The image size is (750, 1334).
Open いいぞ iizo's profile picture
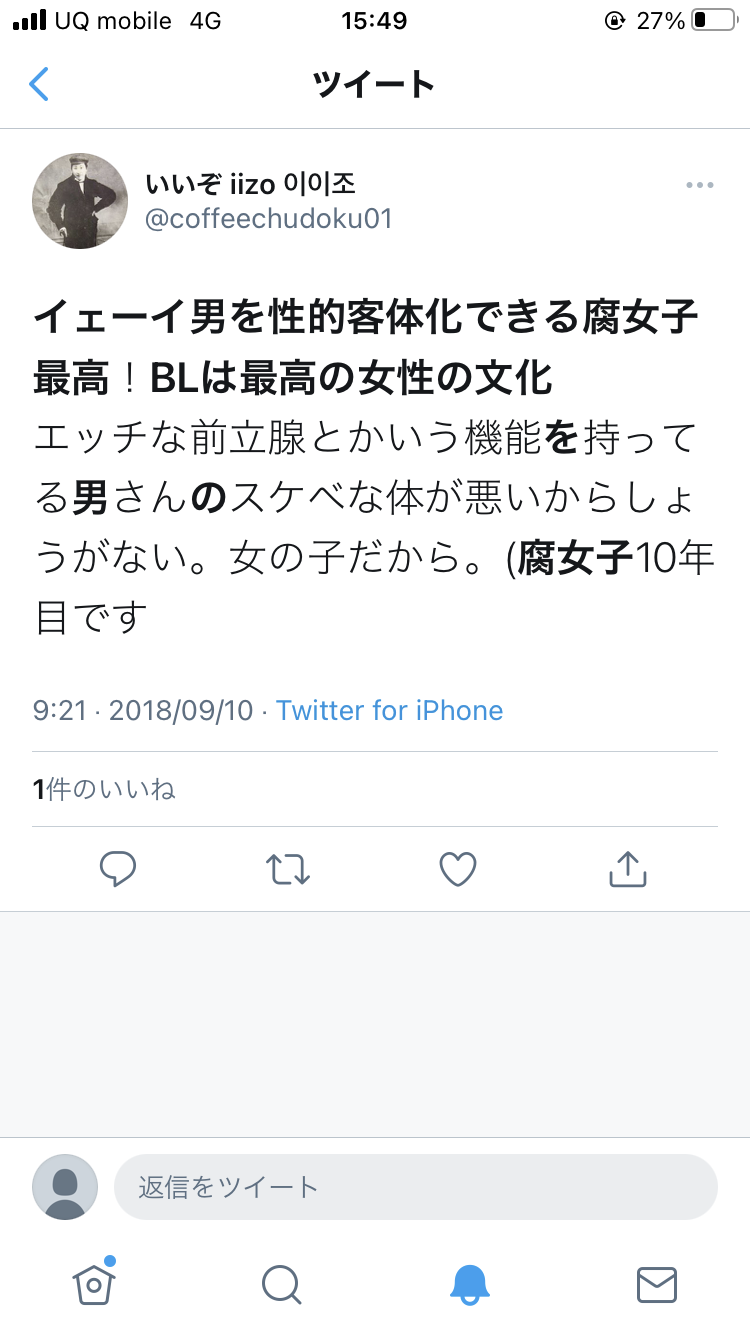tap(80, 201)
